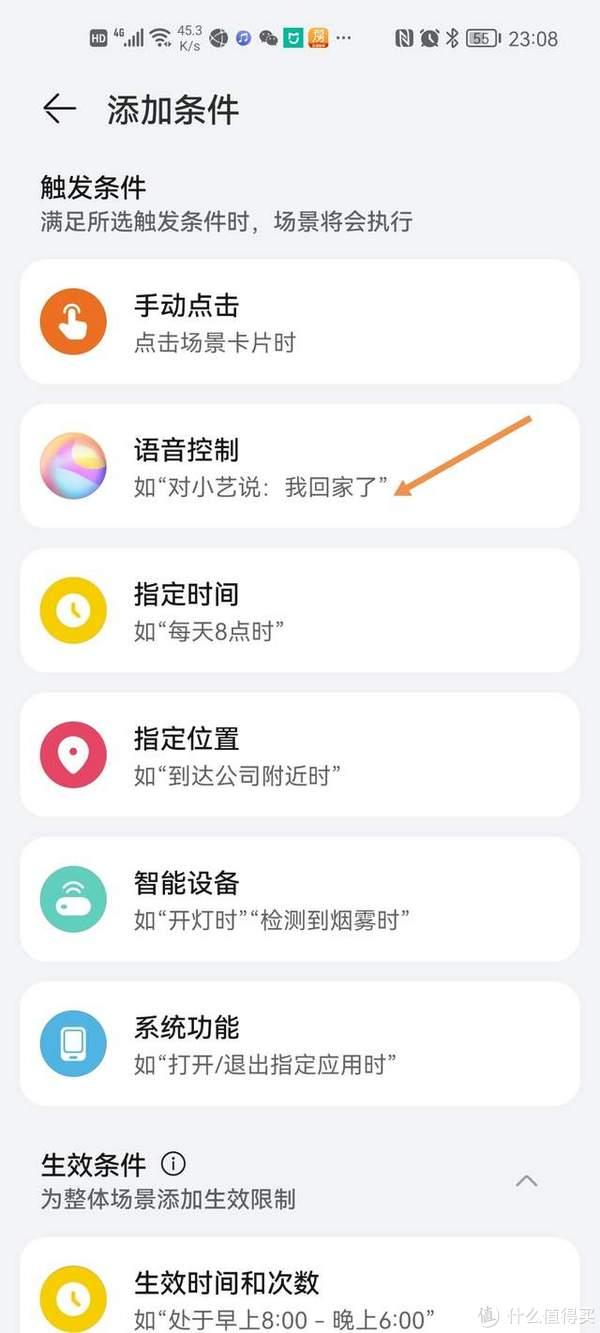Select the 手动点击 trigger
This screenshot has height=1333, width=600.
[300, 322]
